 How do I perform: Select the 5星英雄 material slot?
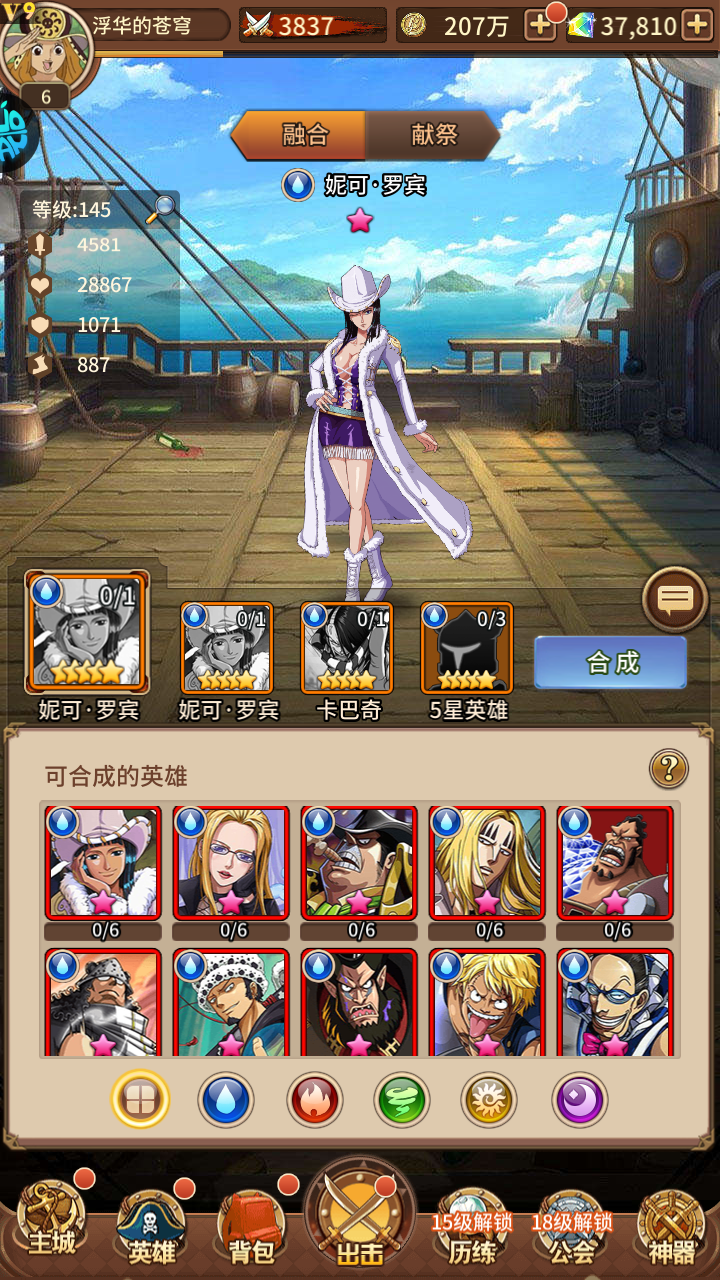point(467,648)
